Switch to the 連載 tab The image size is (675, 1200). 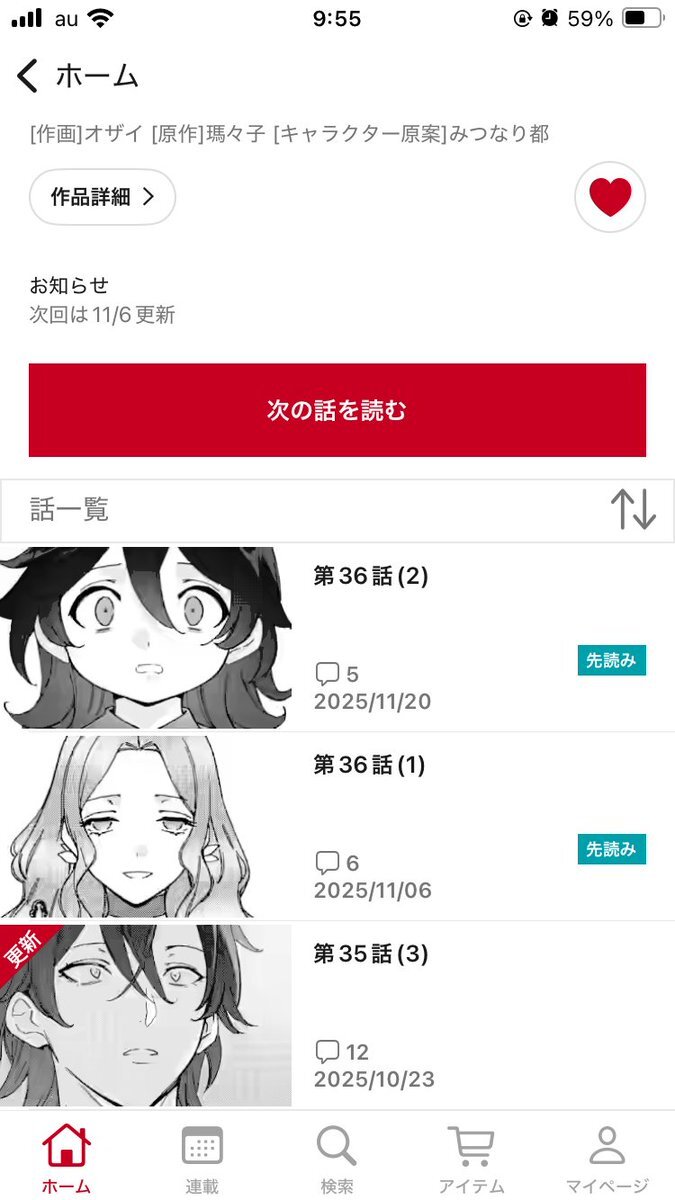(202, 1158)
